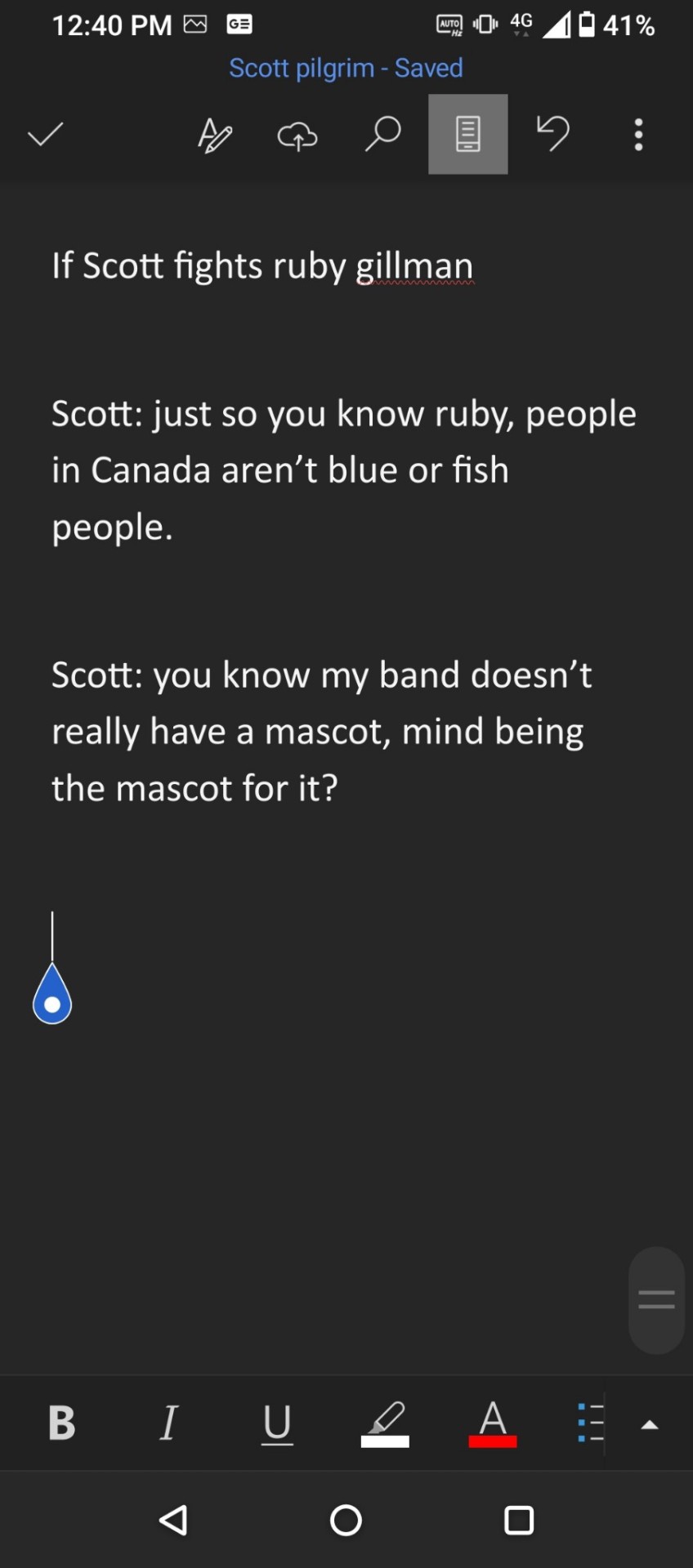The width and height of the screenshot is (693, 1568).
Task: Tap the checkmark to finish editing
Action: [x=45, y=135]
